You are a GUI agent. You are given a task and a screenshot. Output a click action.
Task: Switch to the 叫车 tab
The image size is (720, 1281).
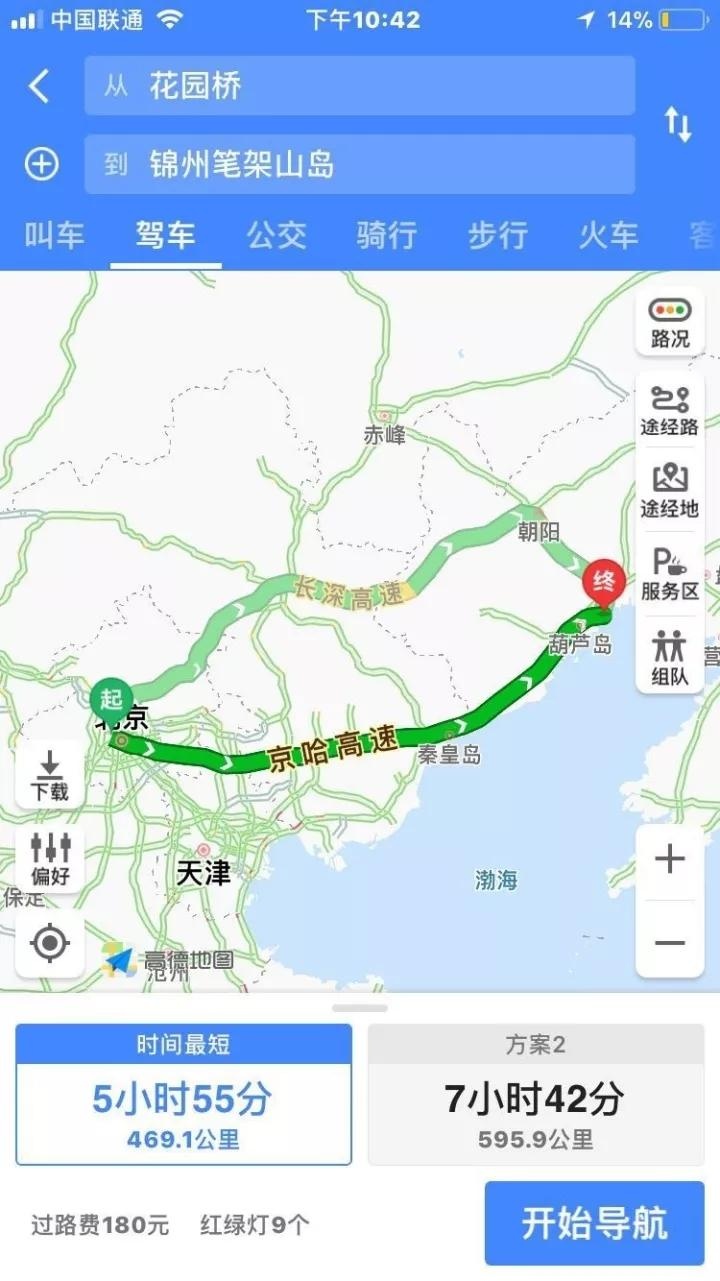click(55, 235)
